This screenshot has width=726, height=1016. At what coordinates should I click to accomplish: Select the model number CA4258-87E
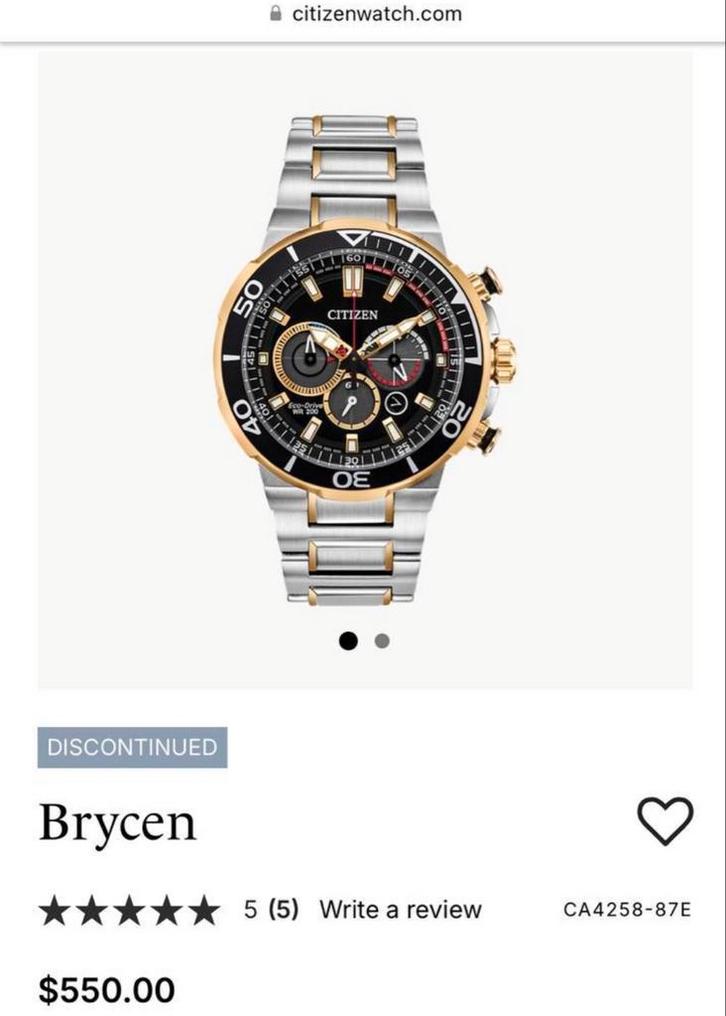coord(628,909)
